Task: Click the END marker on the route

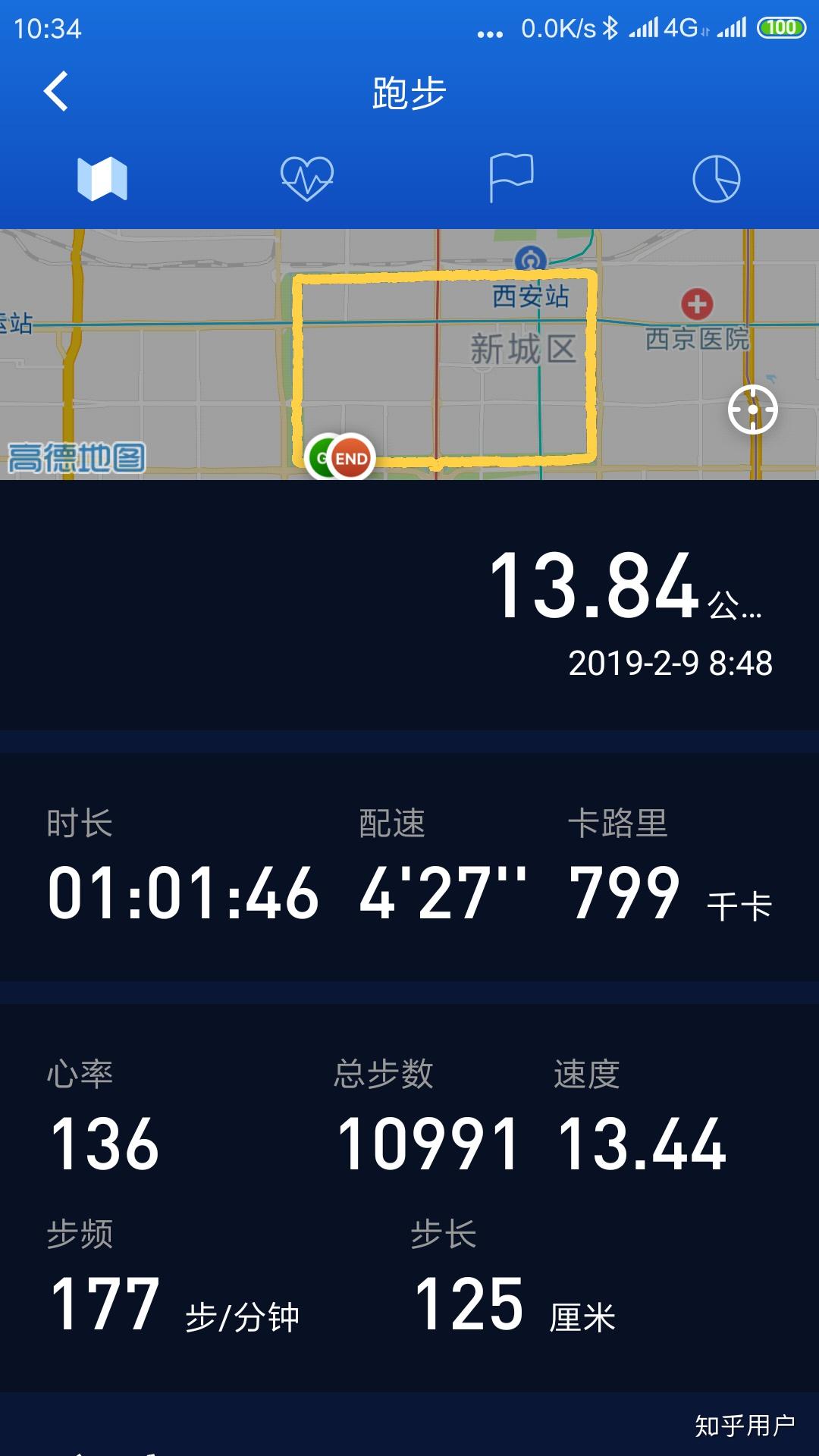Action: pyautogui.click(x=353, y=456)
